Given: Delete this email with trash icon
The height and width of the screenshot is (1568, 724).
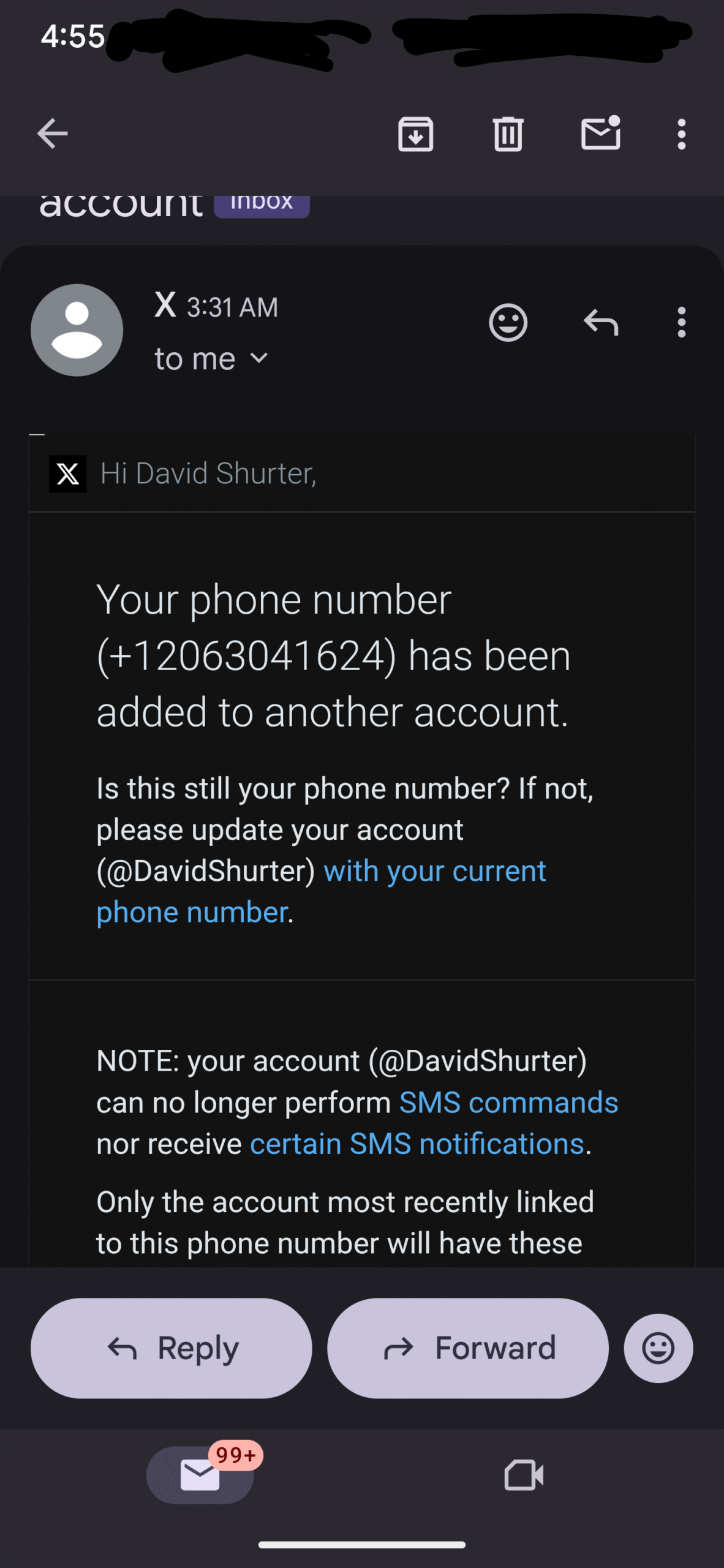Looking at the screenshot, I should click(x=508, y=134).
